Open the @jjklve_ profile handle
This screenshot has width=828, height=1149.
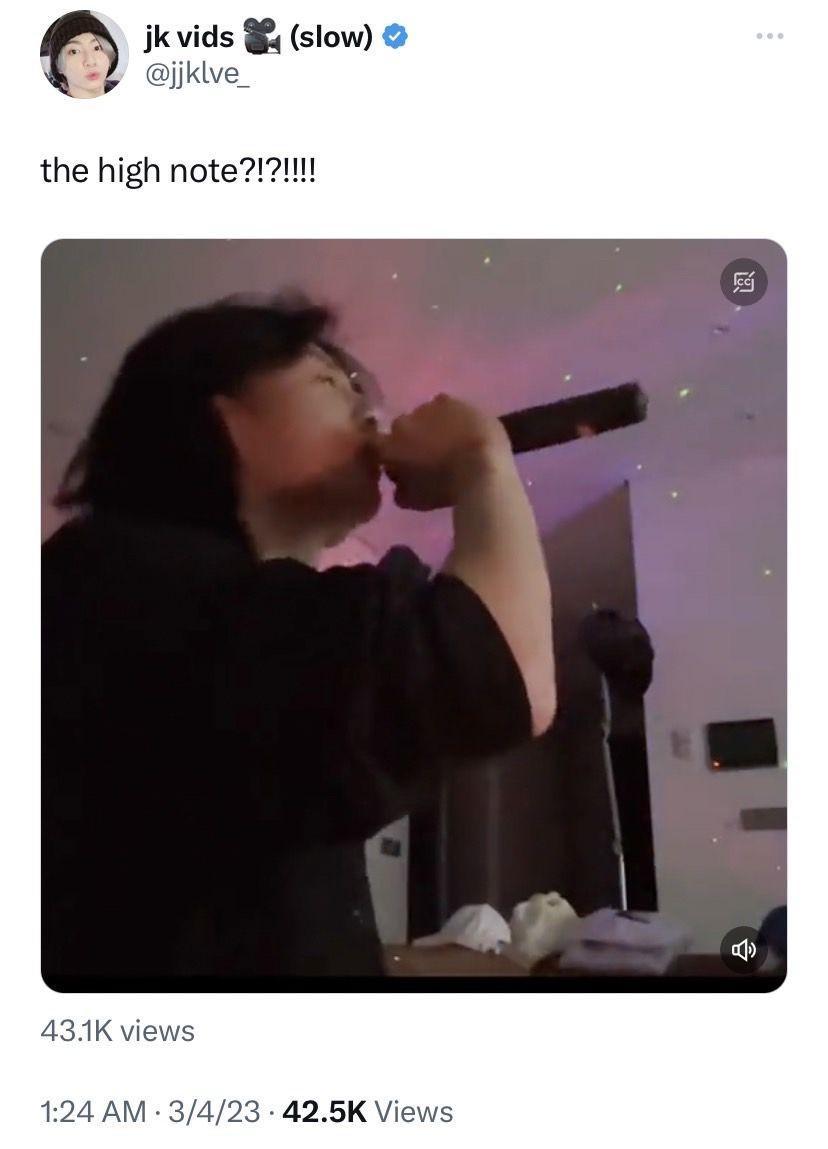pos(198,74)
